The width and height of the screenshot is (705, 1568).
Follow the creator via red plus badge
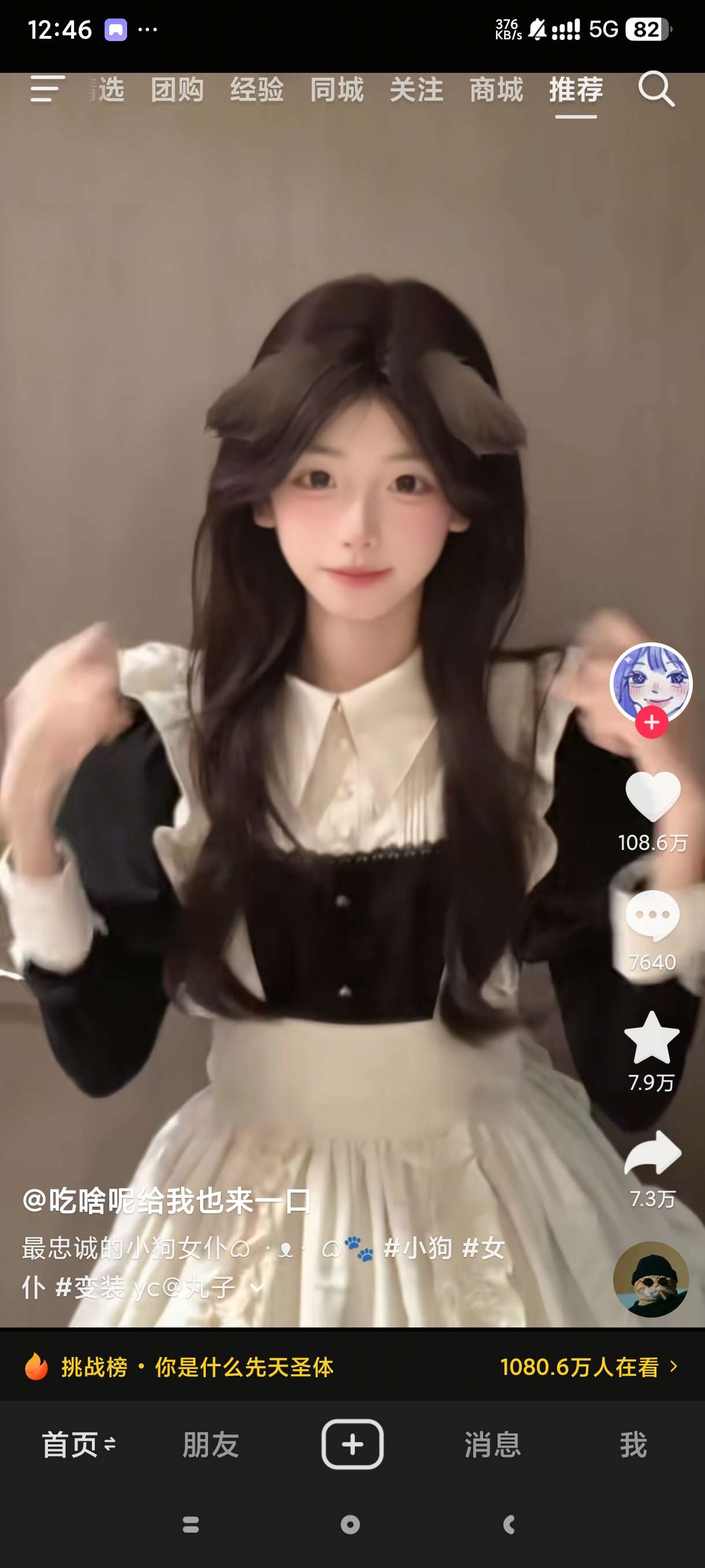click(651, 723)
